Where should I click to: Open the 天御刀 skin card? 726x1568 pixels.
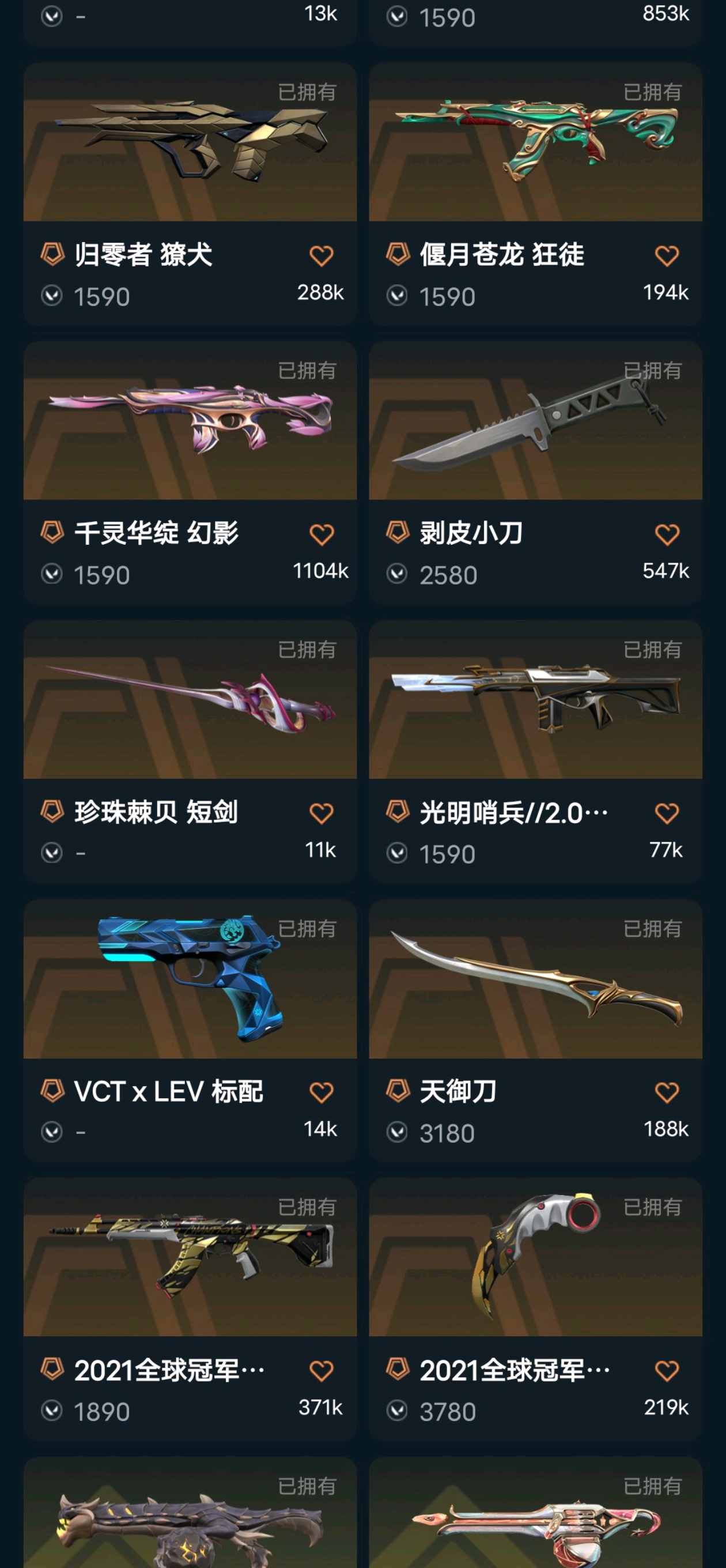(x=535, y=979)
